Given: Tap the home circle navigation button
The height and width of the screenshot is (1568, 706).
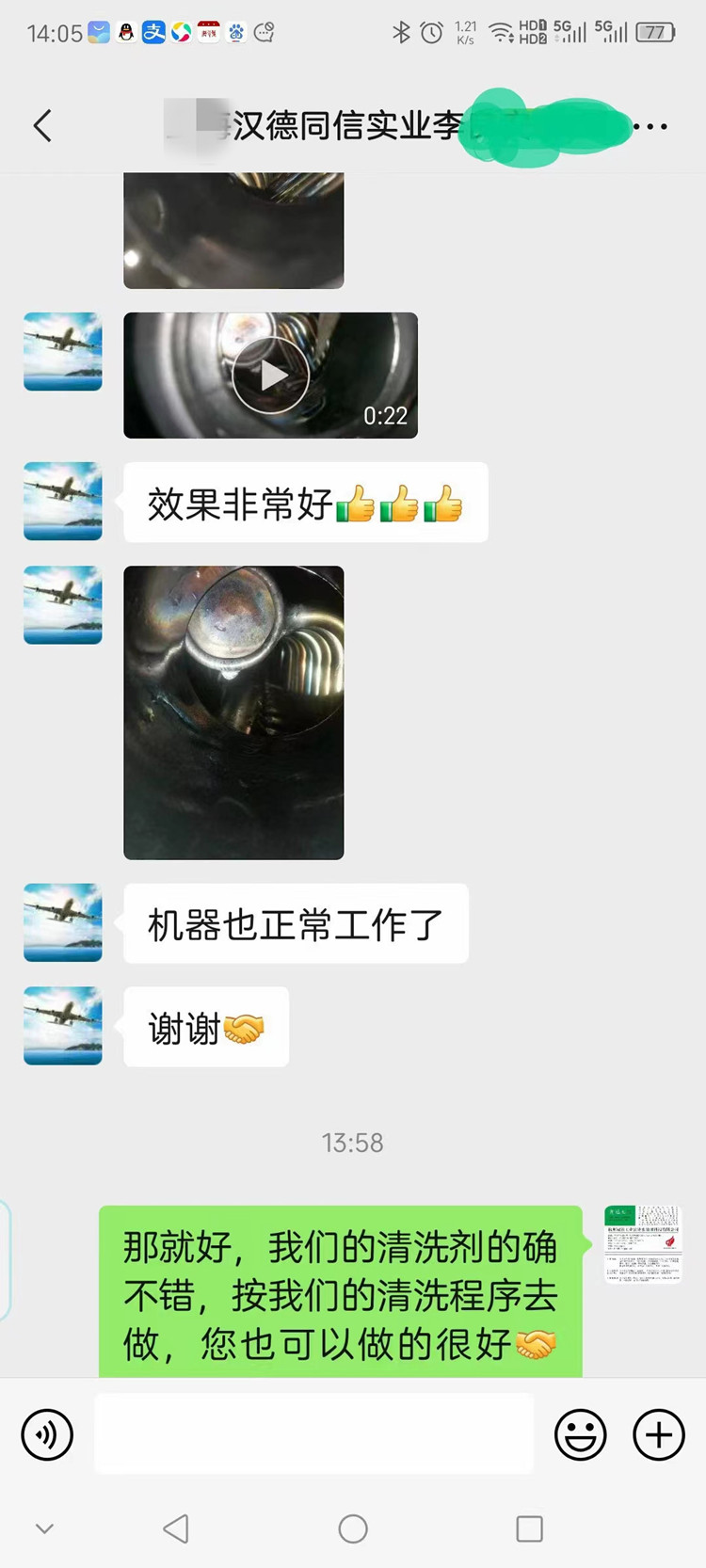Looking at the screenshot, I should 353,1528.
